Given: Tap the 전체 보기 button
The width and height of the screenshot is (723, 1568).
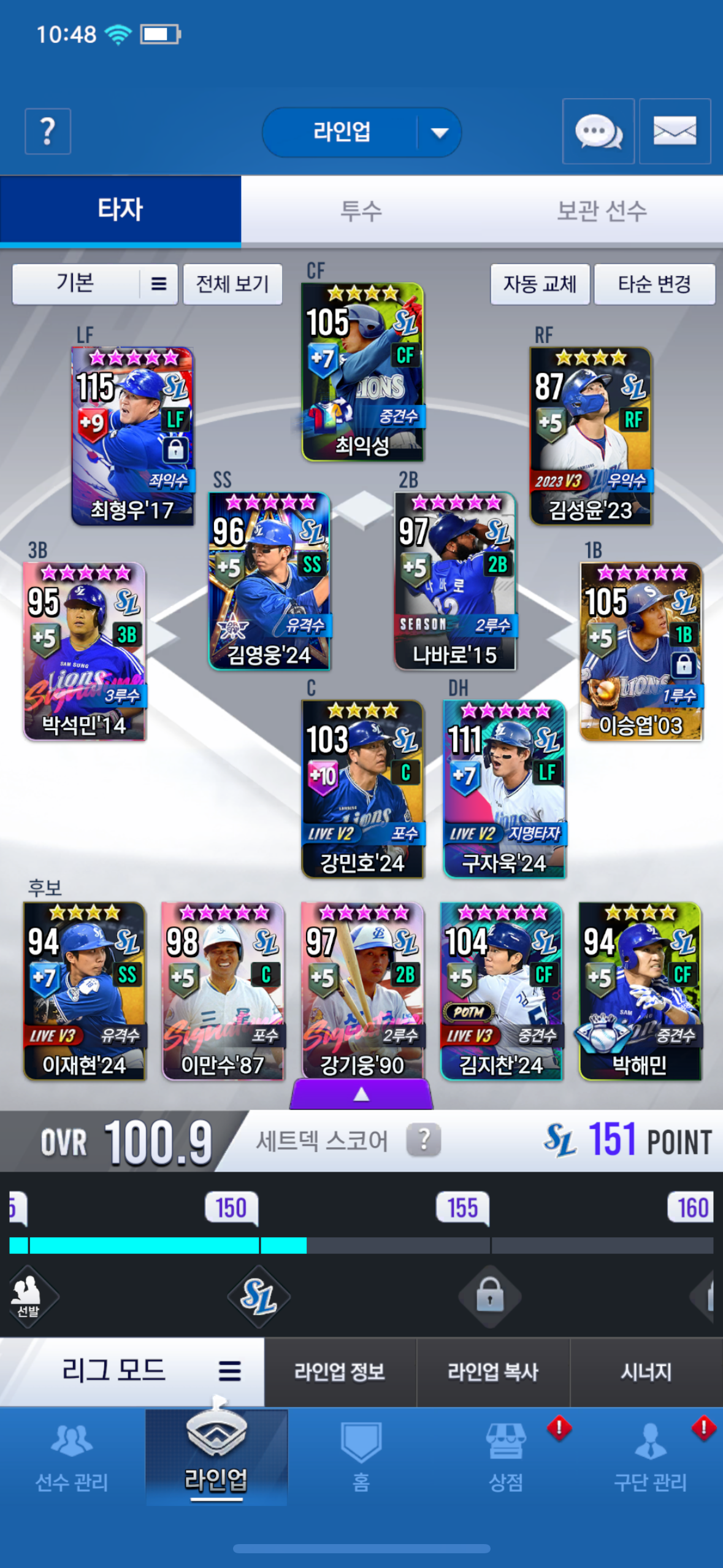Looking at the screenshot, I should [x=232, y=284].
